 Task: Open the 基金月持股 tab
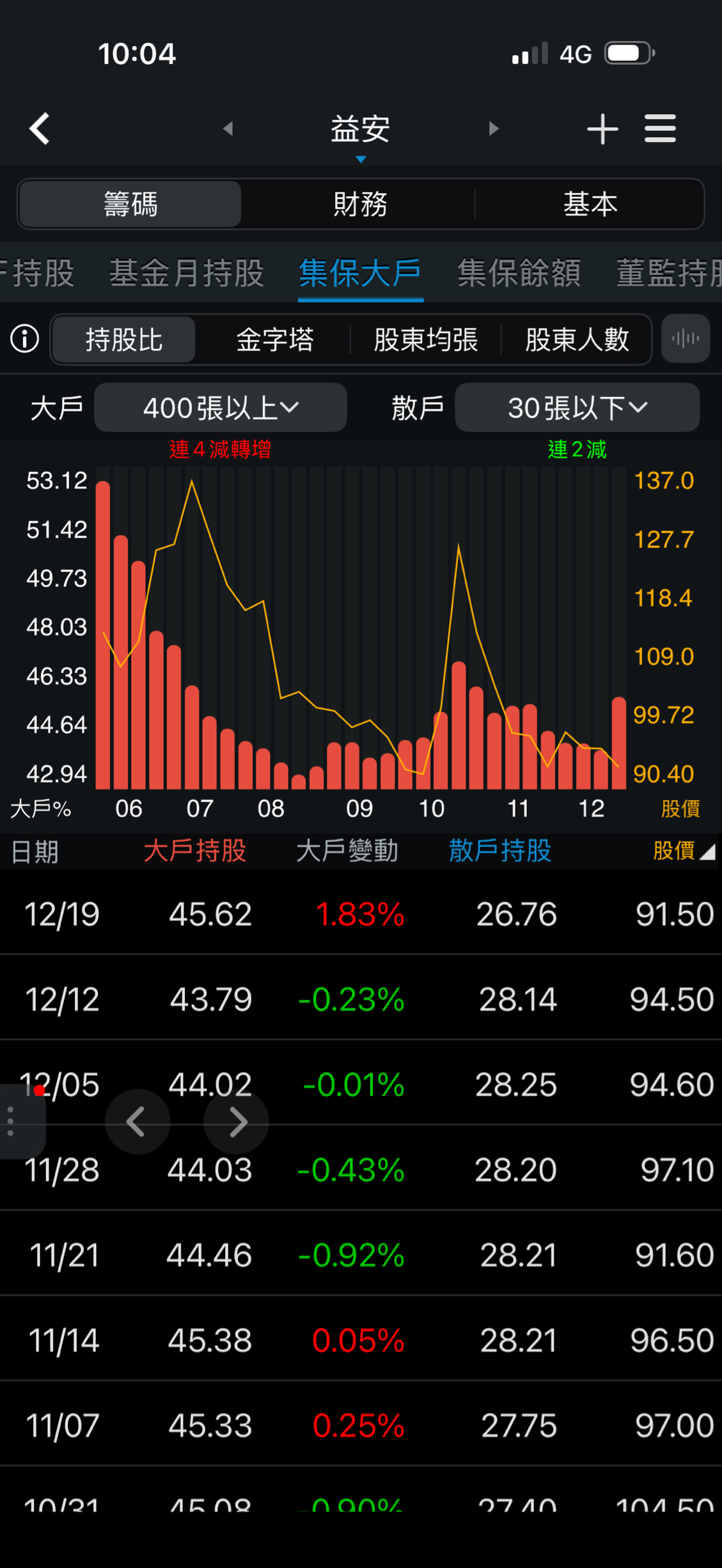point(186,273)
